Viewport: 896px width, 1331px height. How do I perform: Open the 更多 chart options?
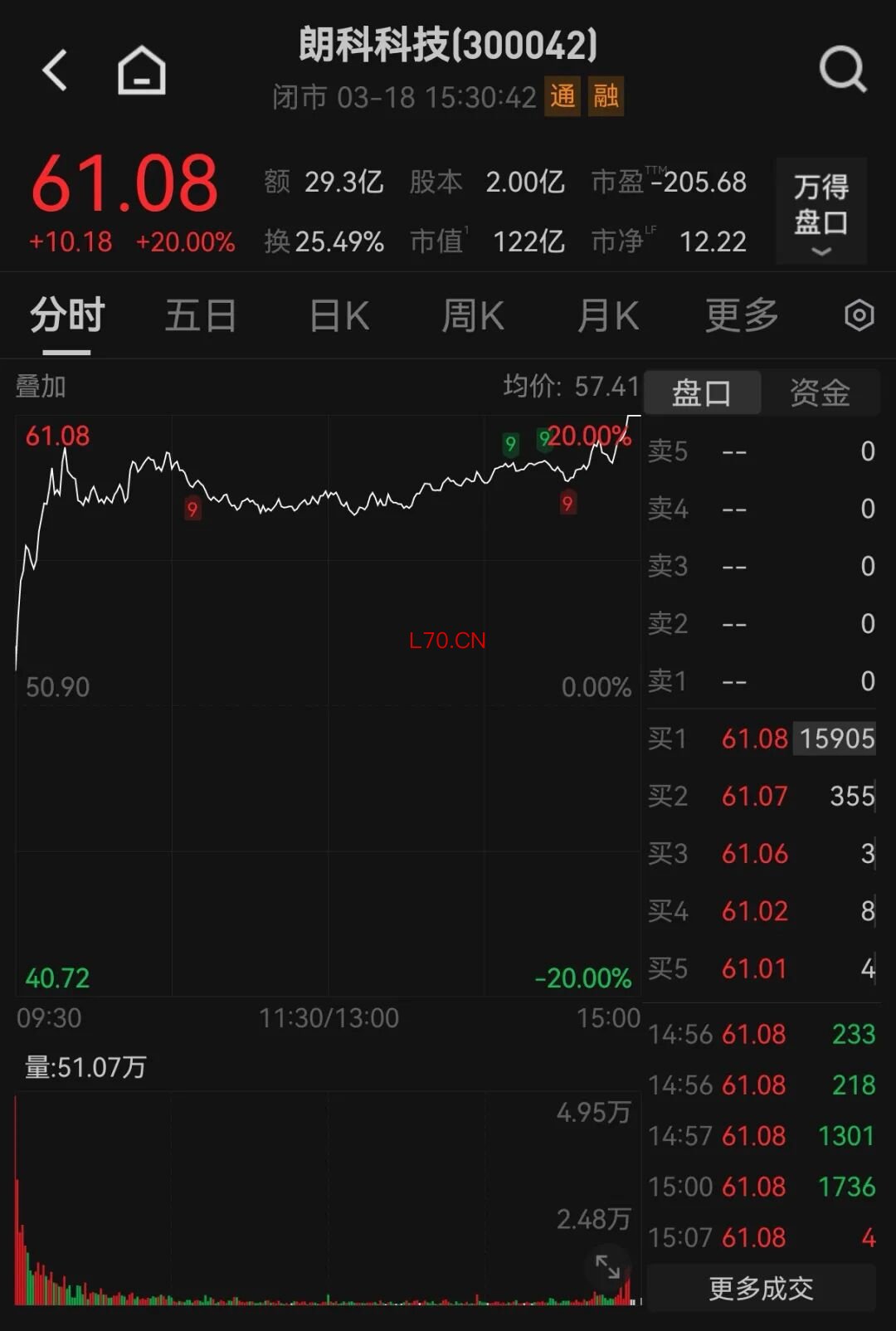click(x=742, y=316)
